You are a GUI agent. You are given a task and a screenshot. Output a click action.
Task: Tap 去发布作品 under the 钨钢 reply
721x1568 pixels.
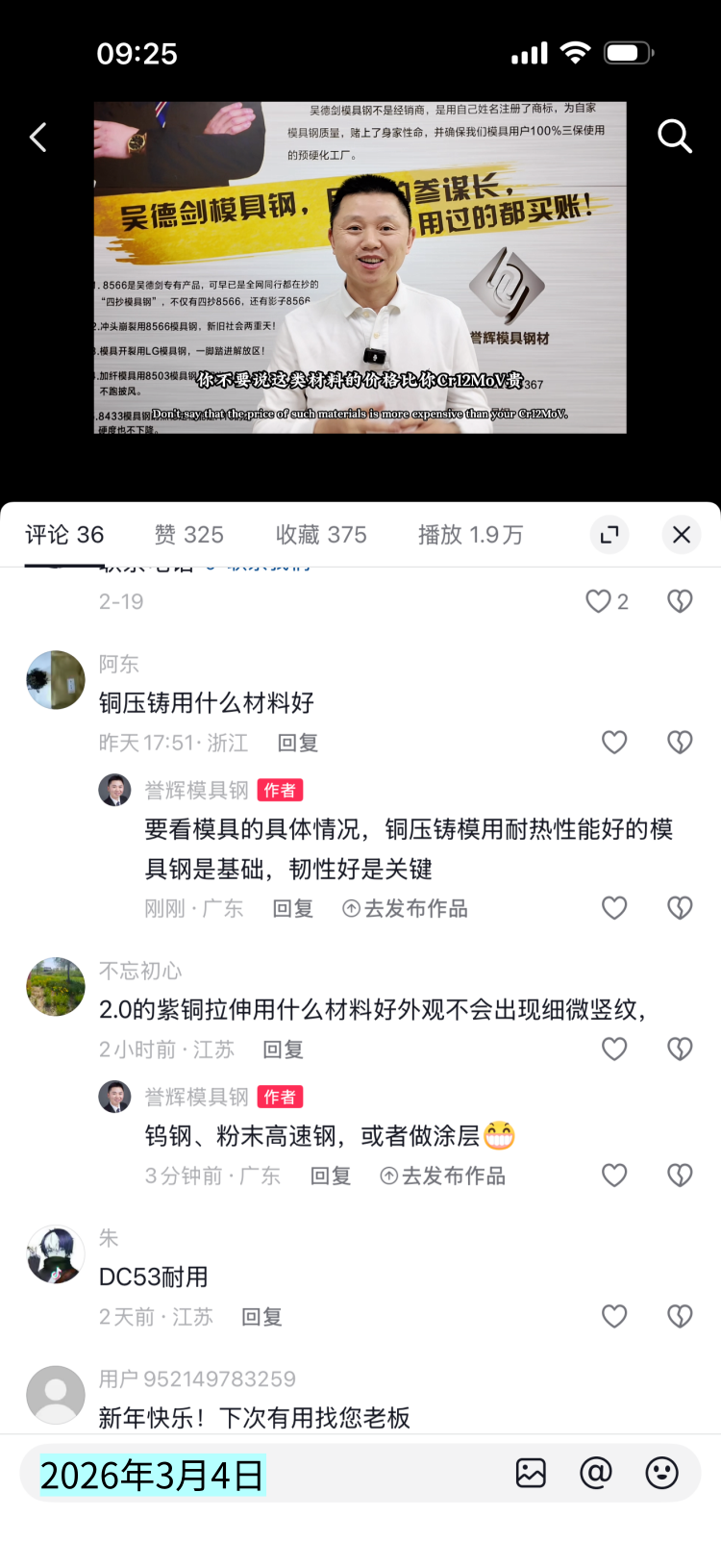(x=443, y=1176)
